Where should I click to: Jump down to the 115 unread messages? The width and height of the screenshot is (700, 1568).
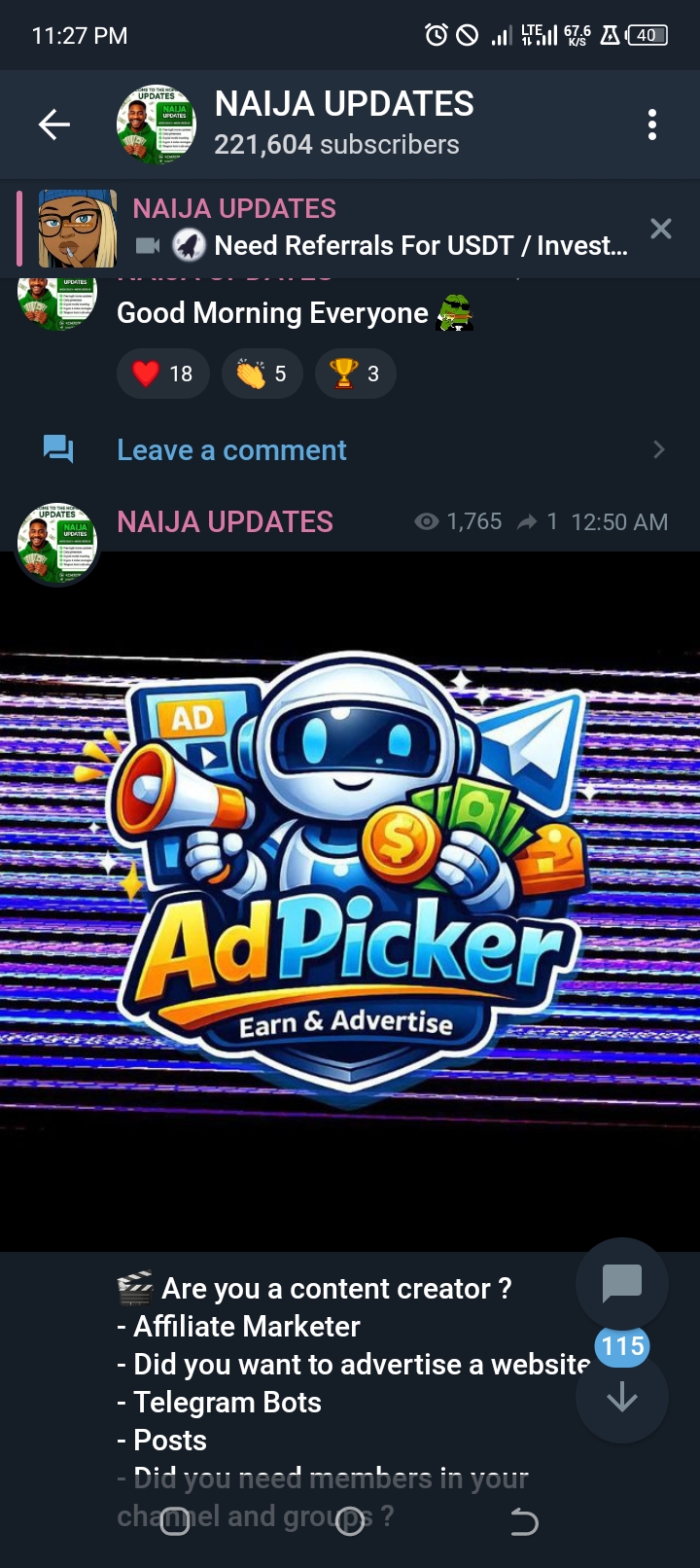[x=622, y=1397]
